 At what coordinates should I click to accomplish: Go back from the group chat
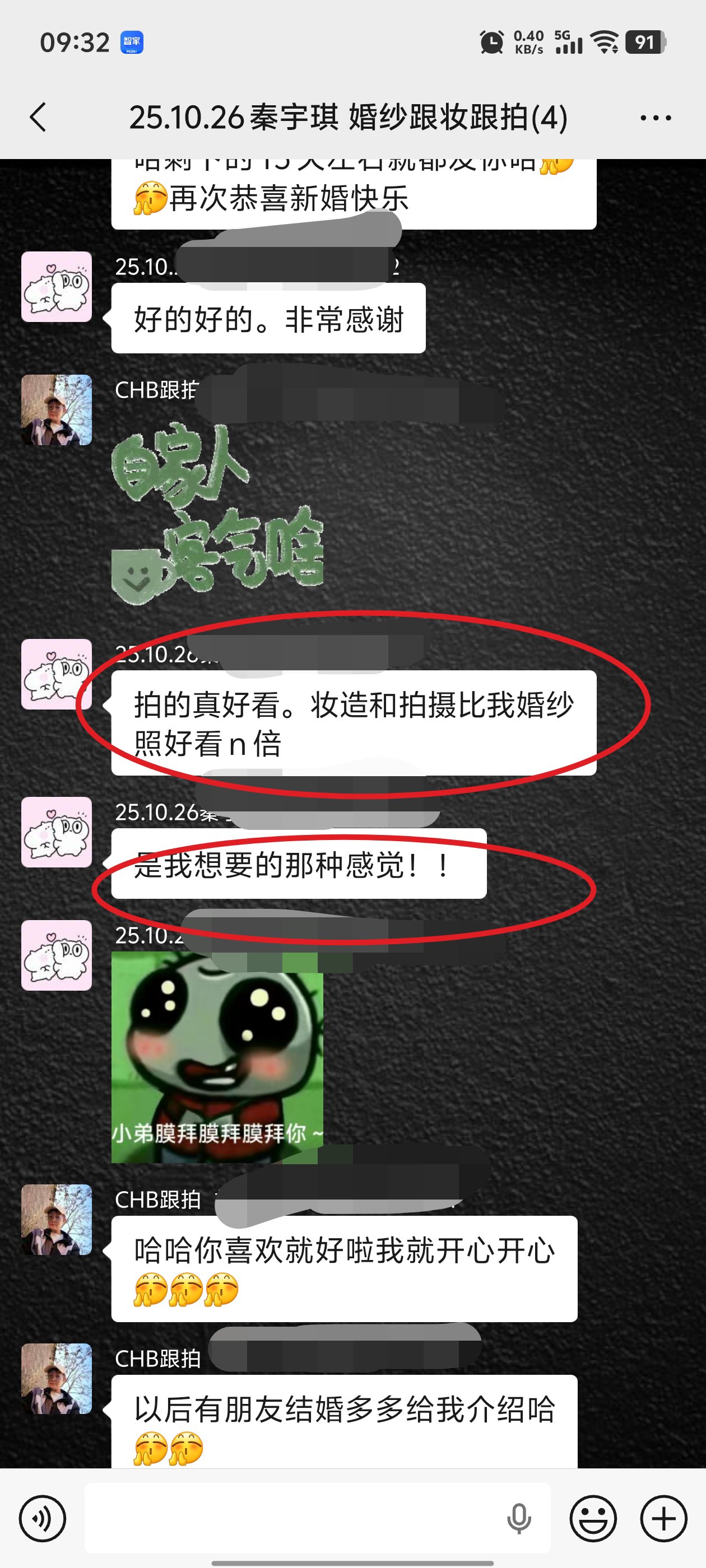38,117
